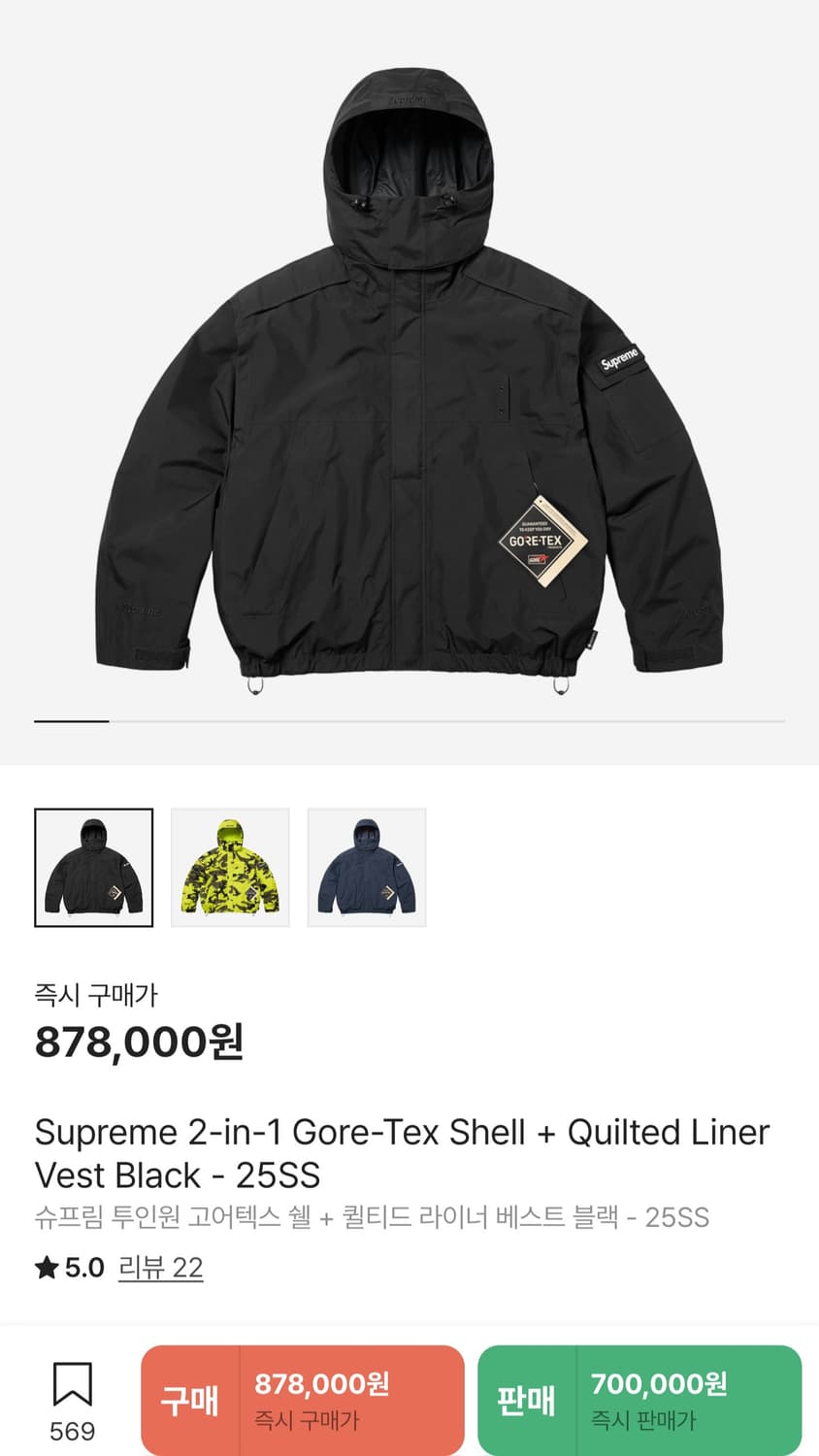Open the 리뷰 22 reviews link
The width and height of the screenshot is (819, 1456).
161,1267
